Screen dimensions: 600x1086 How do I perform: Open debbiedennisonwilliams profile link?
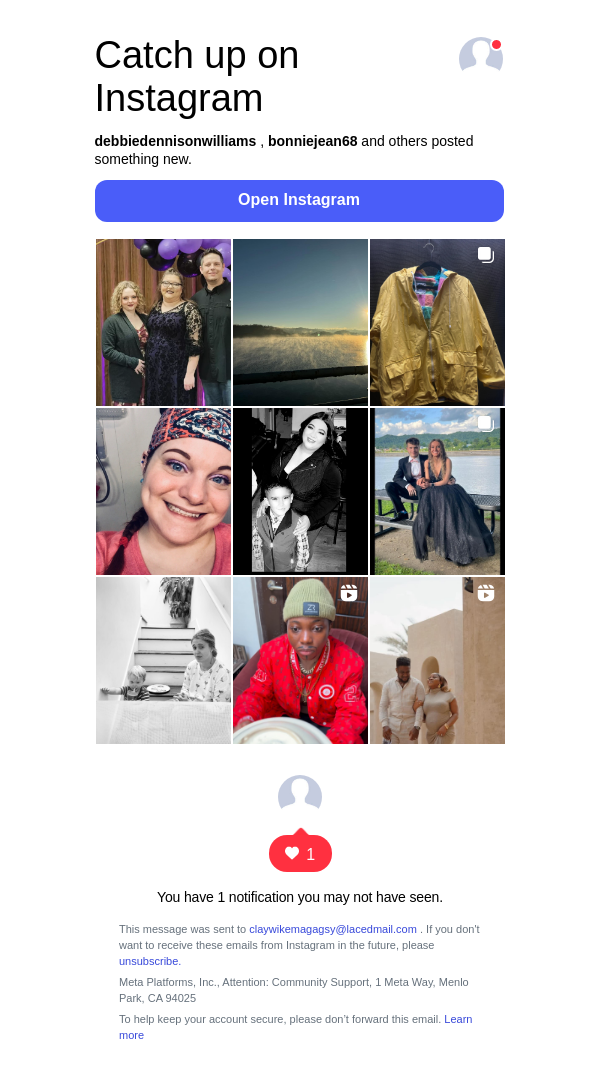click(175, 141)
